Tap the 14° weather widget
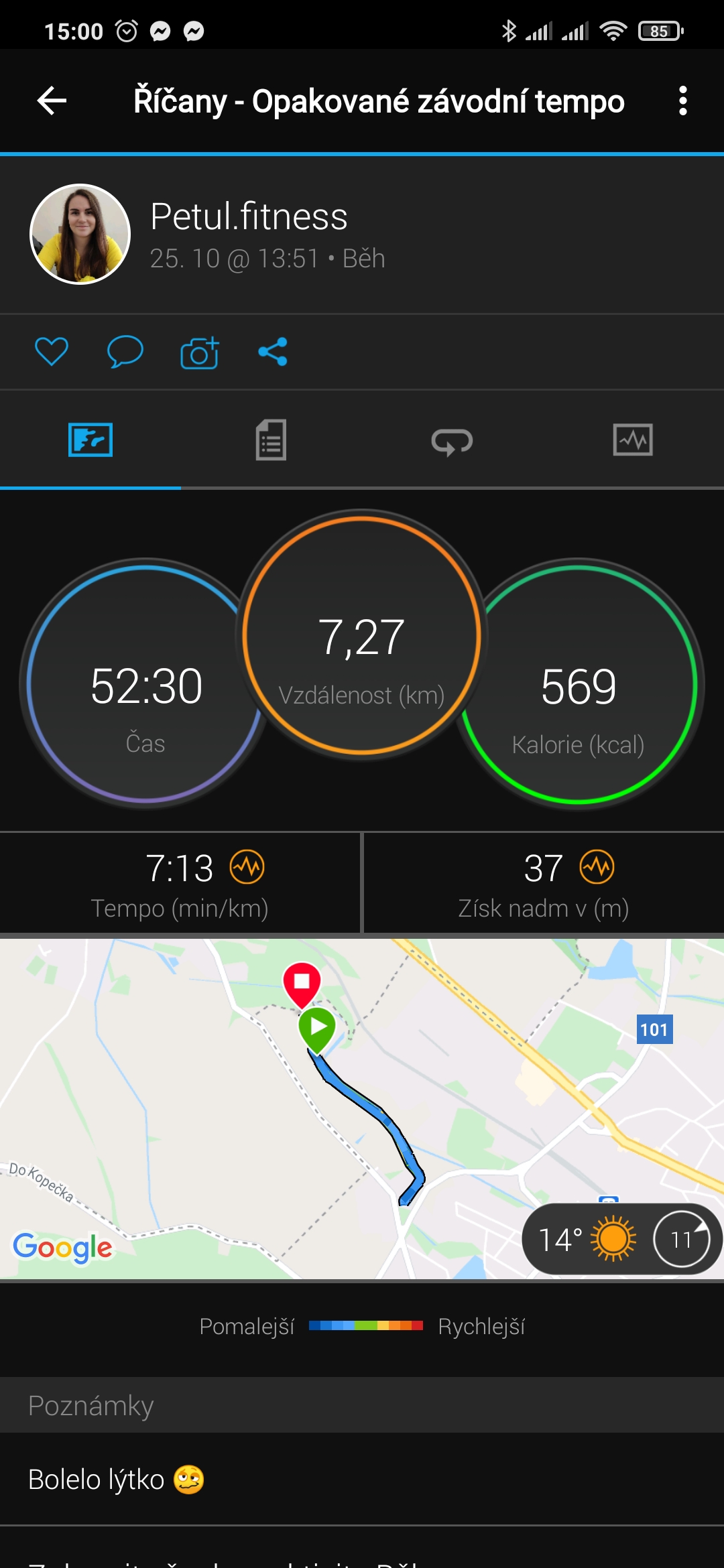Viewport: 724px width, 1568px height. pyautogui.click(x=621, y=1240)
